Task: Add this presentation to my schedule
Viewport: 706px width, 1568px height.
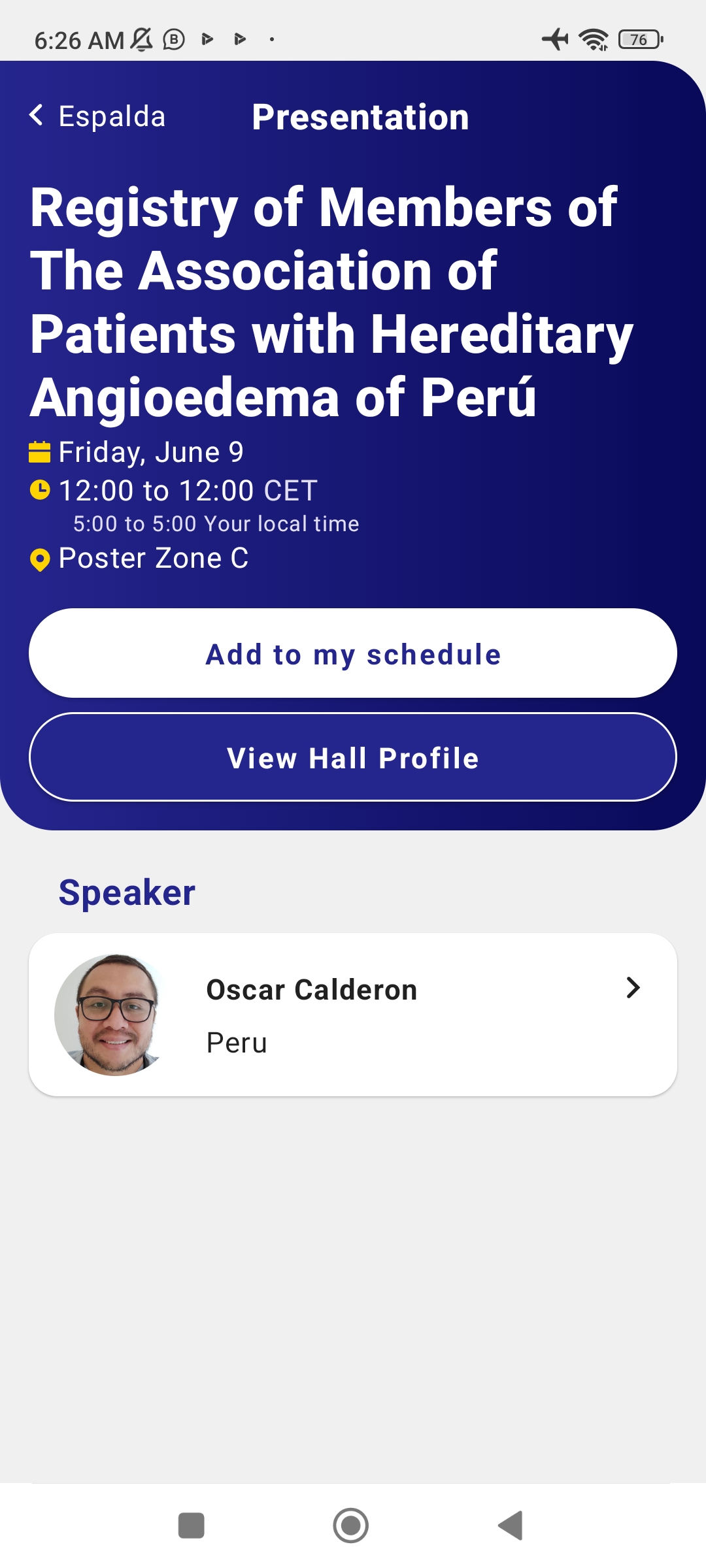Action: pos(353,653)
